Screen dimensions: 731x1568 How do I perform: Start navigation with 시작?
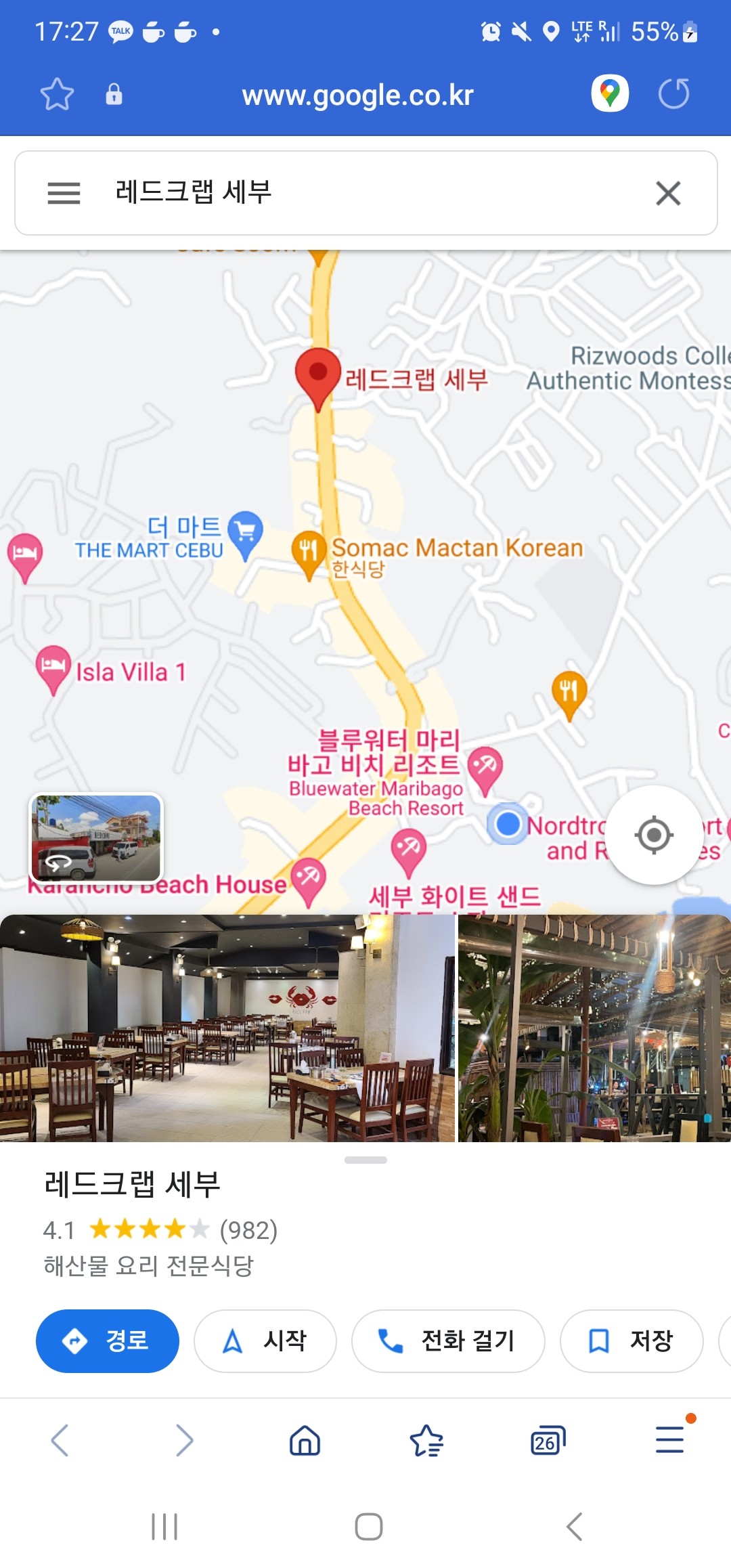pos(265,1341)
